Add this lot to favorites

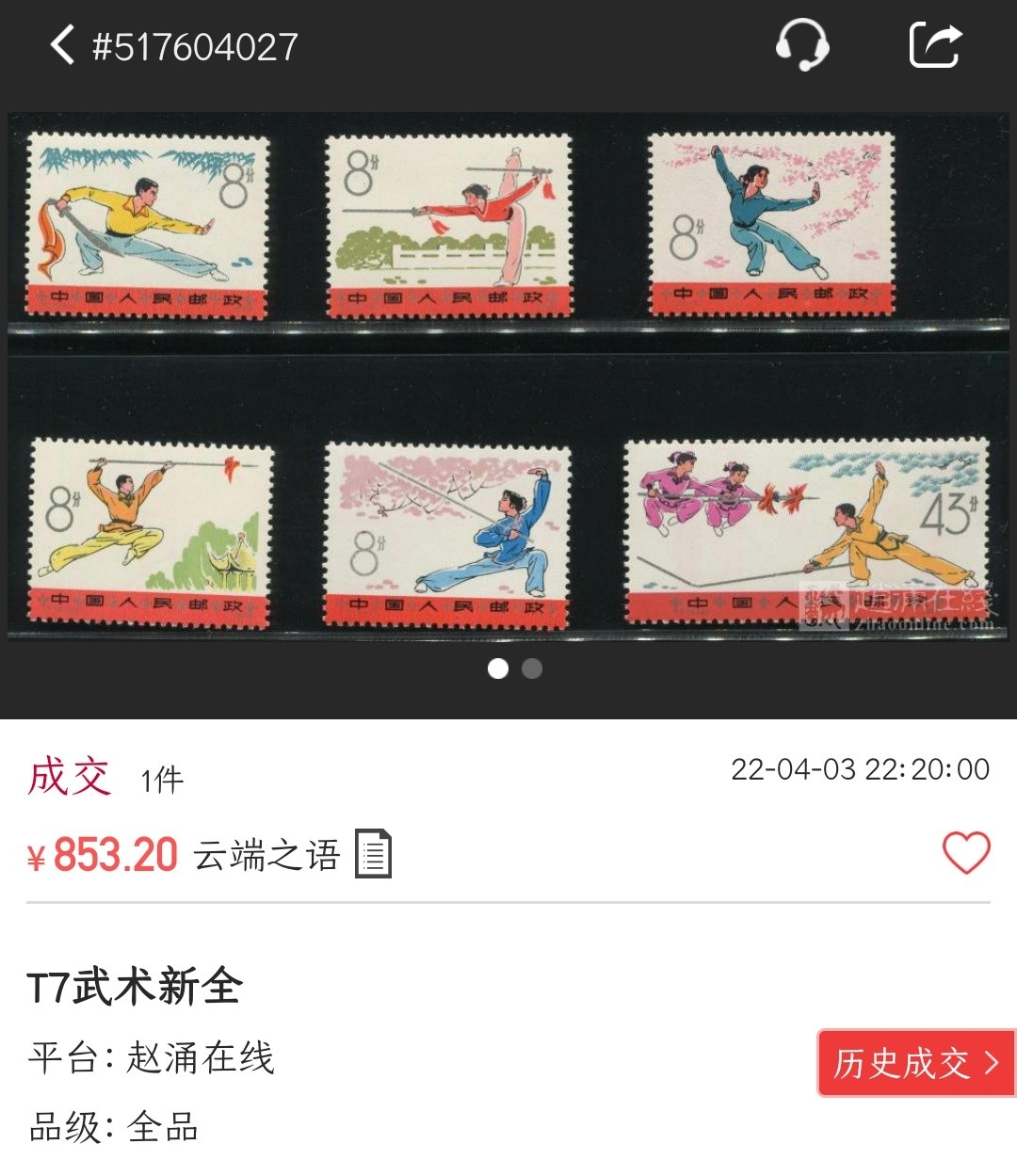coord(966,853)
